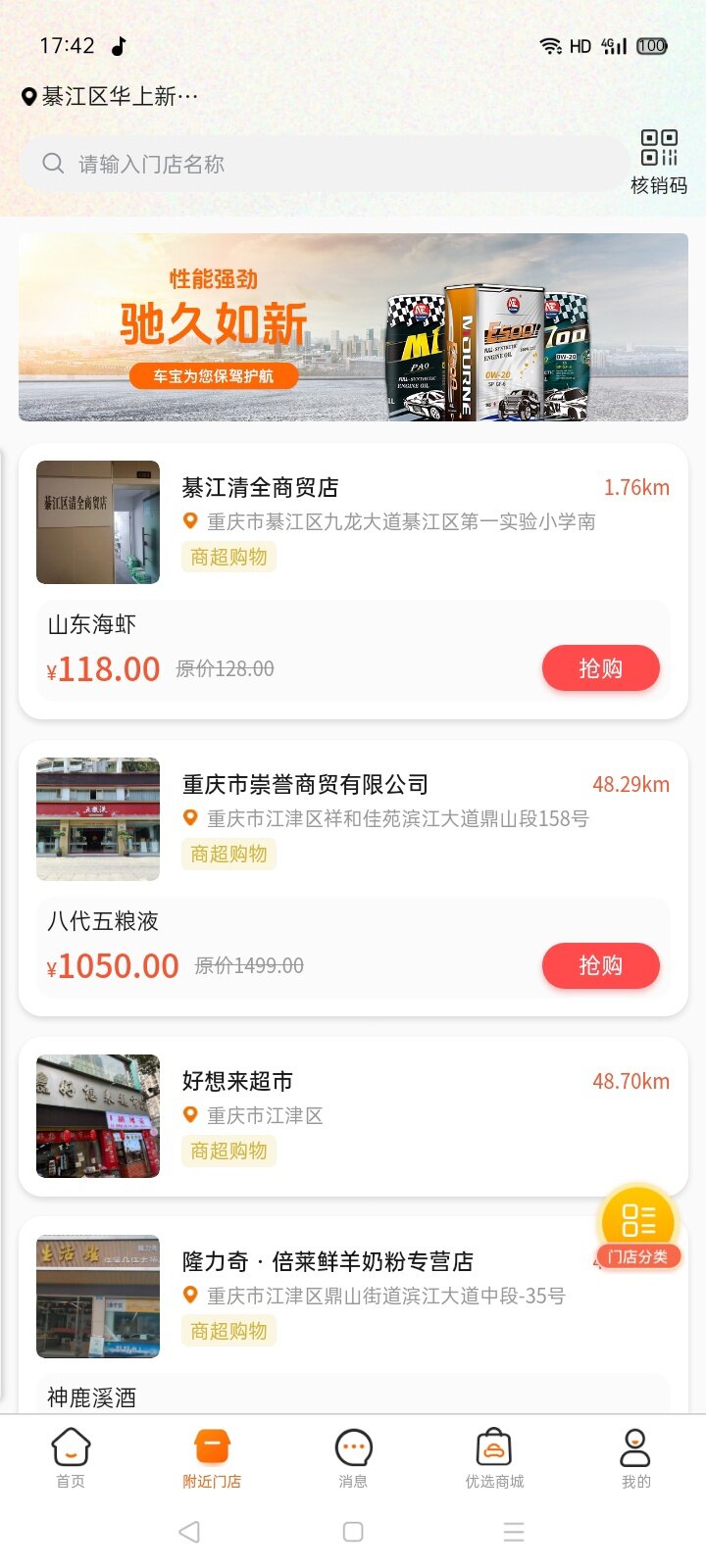Viewport: 706px width, 1568px height.
Task: Tap 抢购 for 山东海虾
Action: click(x=600, y=668)
